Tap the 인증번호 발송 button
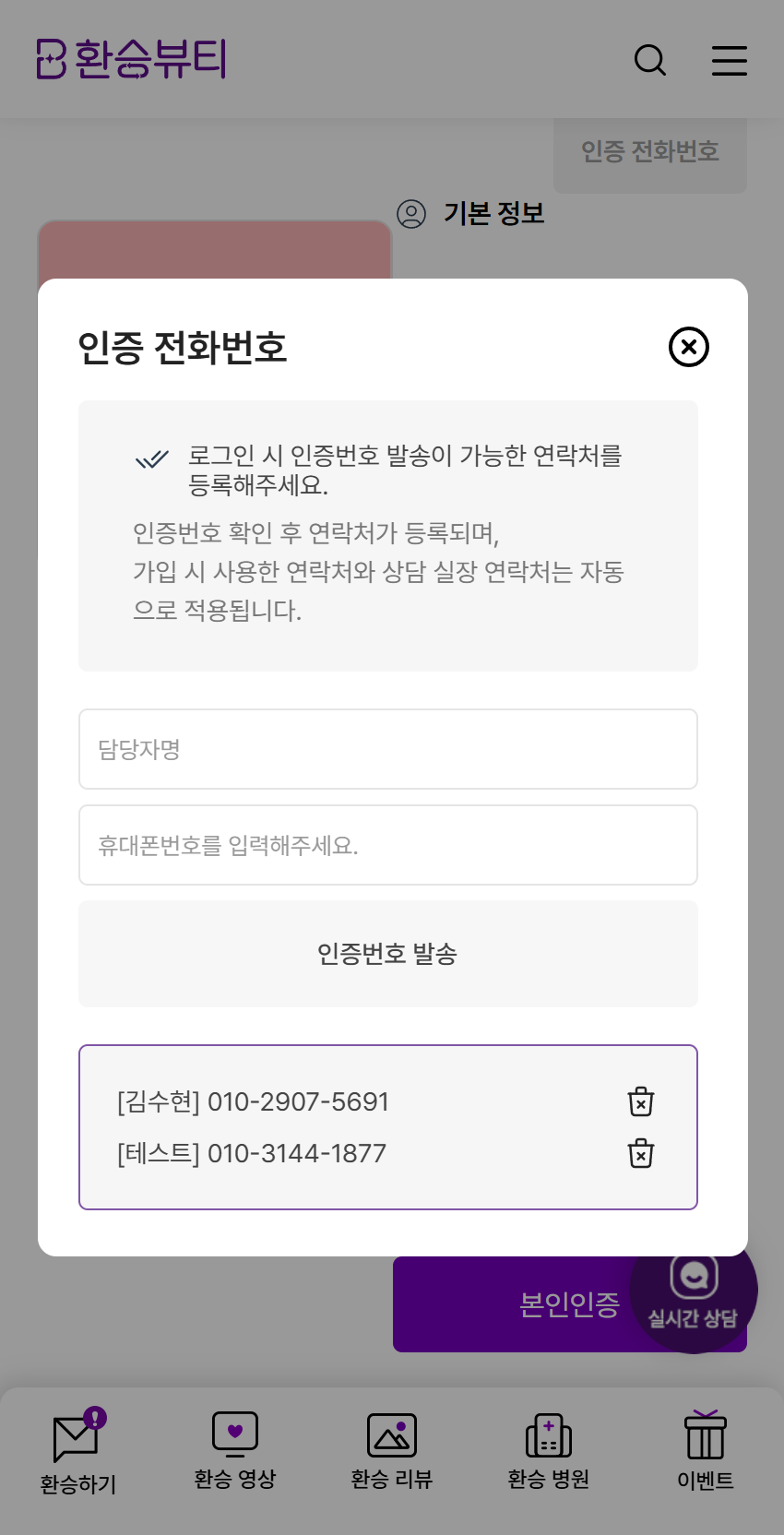Viewport: 784px width, 1535px height. (x=388, y=954)
